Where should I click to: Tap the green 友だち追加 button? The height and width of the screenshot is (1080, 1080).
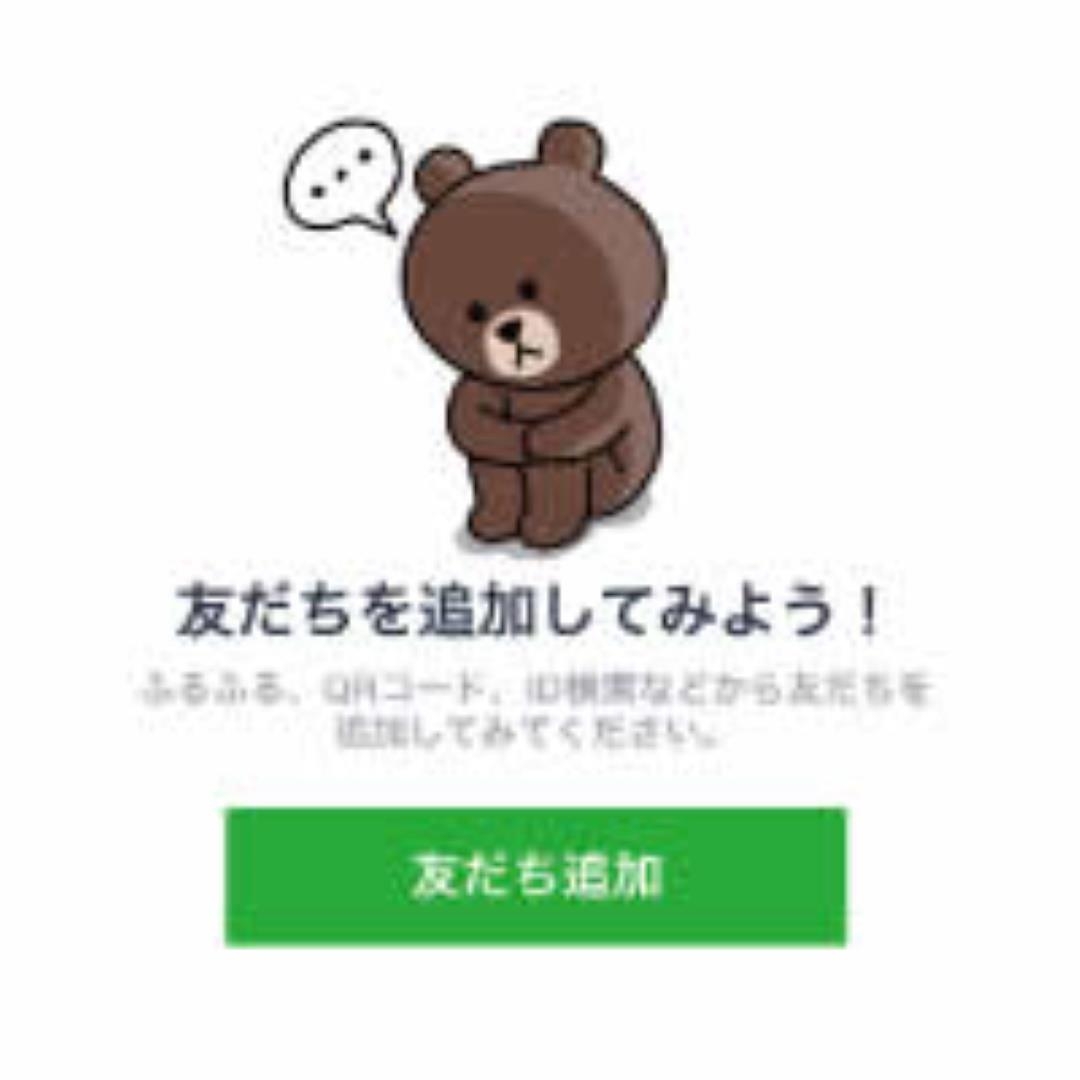point(535,877)
